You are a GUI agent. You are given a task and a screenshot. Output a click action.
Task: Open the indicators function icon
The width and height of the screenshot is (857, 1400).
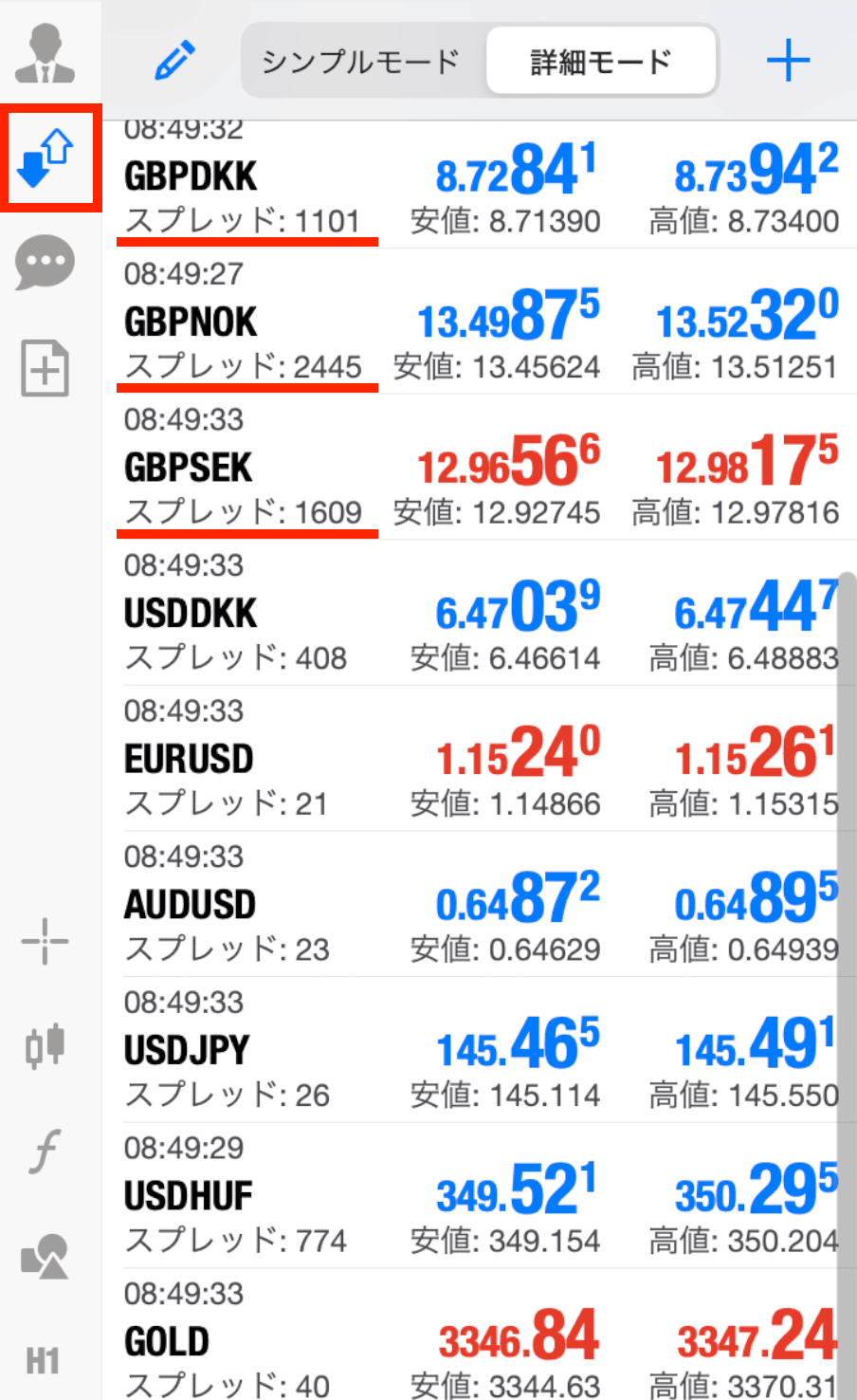(45, 1151)
